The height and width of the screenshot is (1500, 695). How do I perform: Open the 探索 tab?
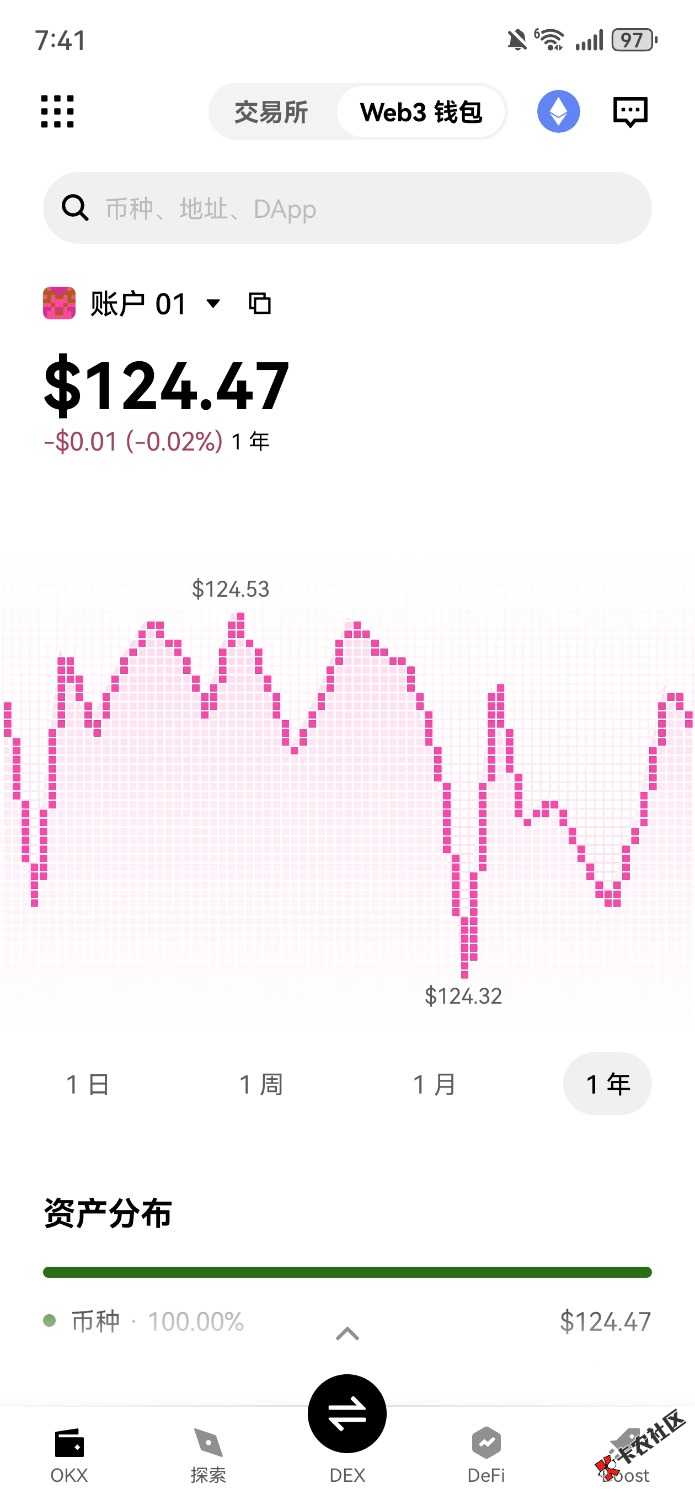(x=208, y=1455)
